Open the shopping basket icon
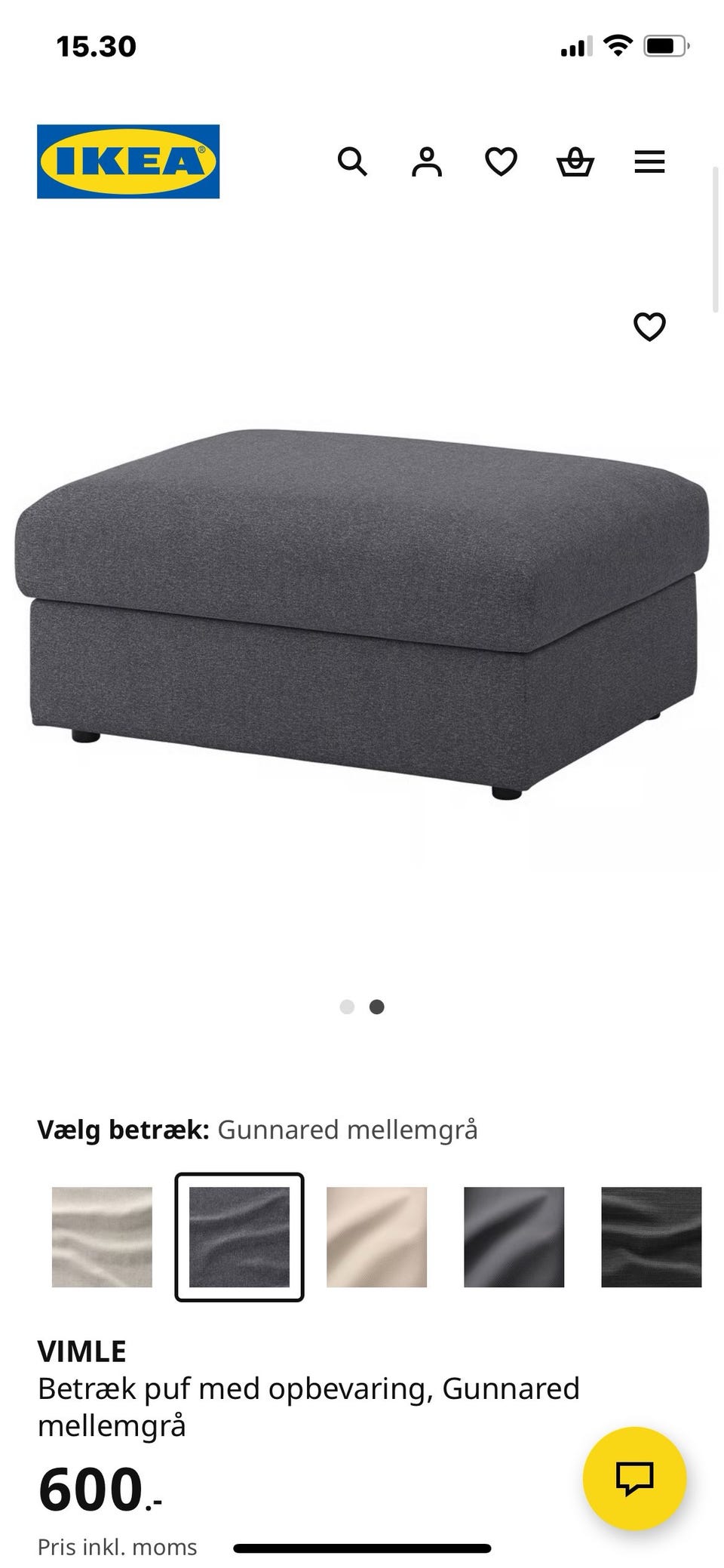 pyautogui.click(x=575, y=161)
